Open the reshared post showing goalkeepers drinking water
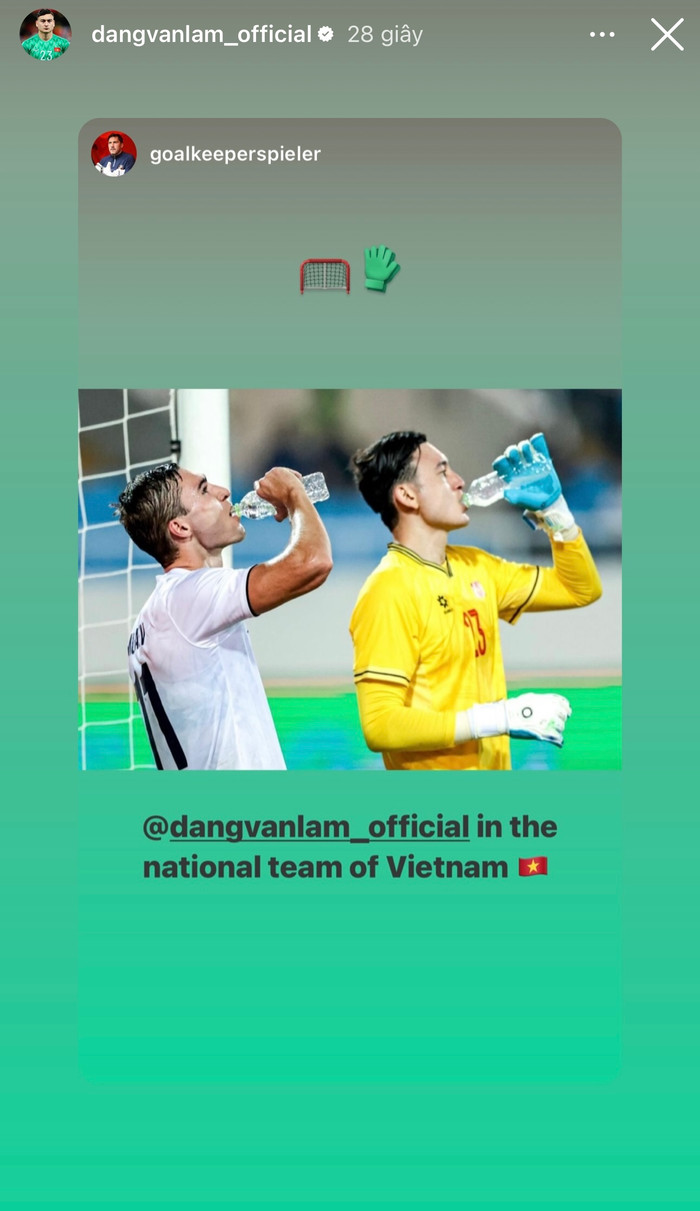This screenshot has width=700, height=1211. [x=350, y=579]
